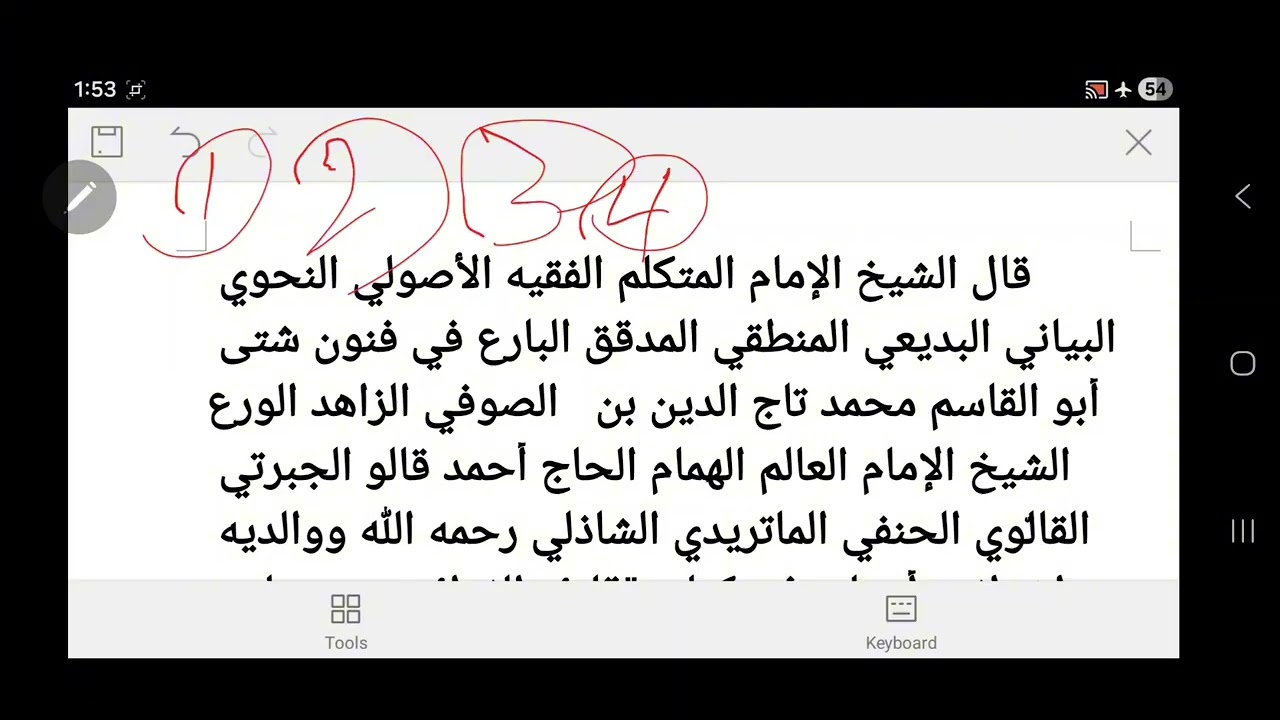The height and width of the screenshot is (720, 1280).
Task: Go to the system home screen
Action: tap(1242, 364)
